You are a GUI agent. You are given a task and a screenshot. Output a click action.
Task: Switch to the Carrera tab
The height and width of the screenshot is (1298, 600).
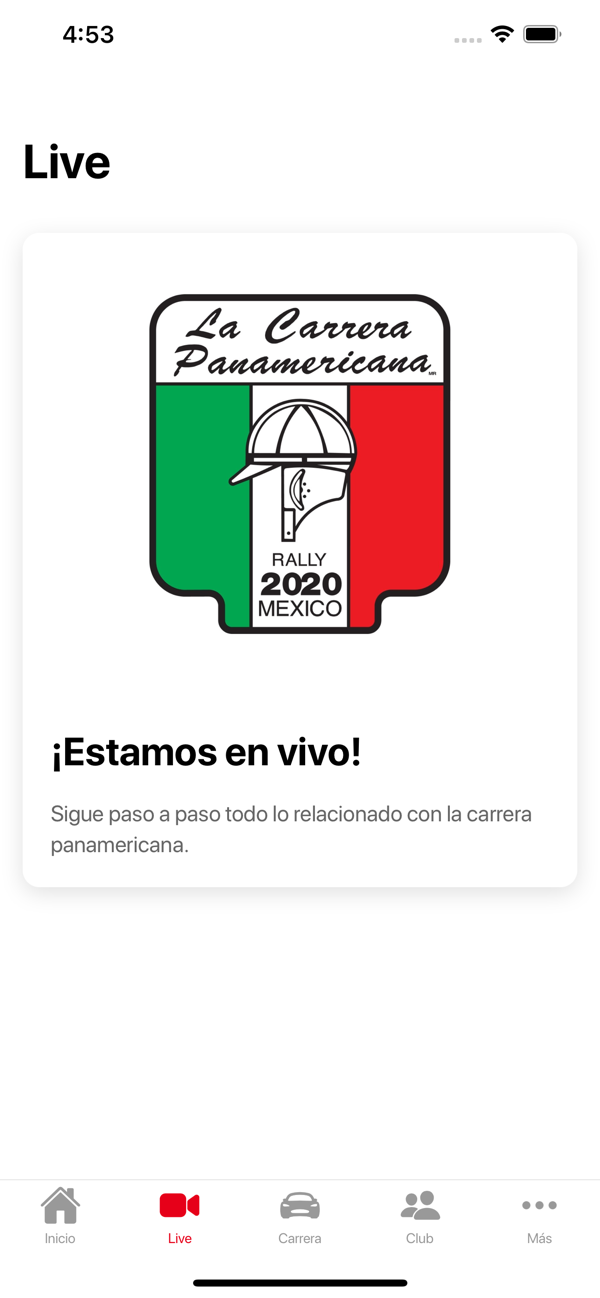pos(300,1216)
